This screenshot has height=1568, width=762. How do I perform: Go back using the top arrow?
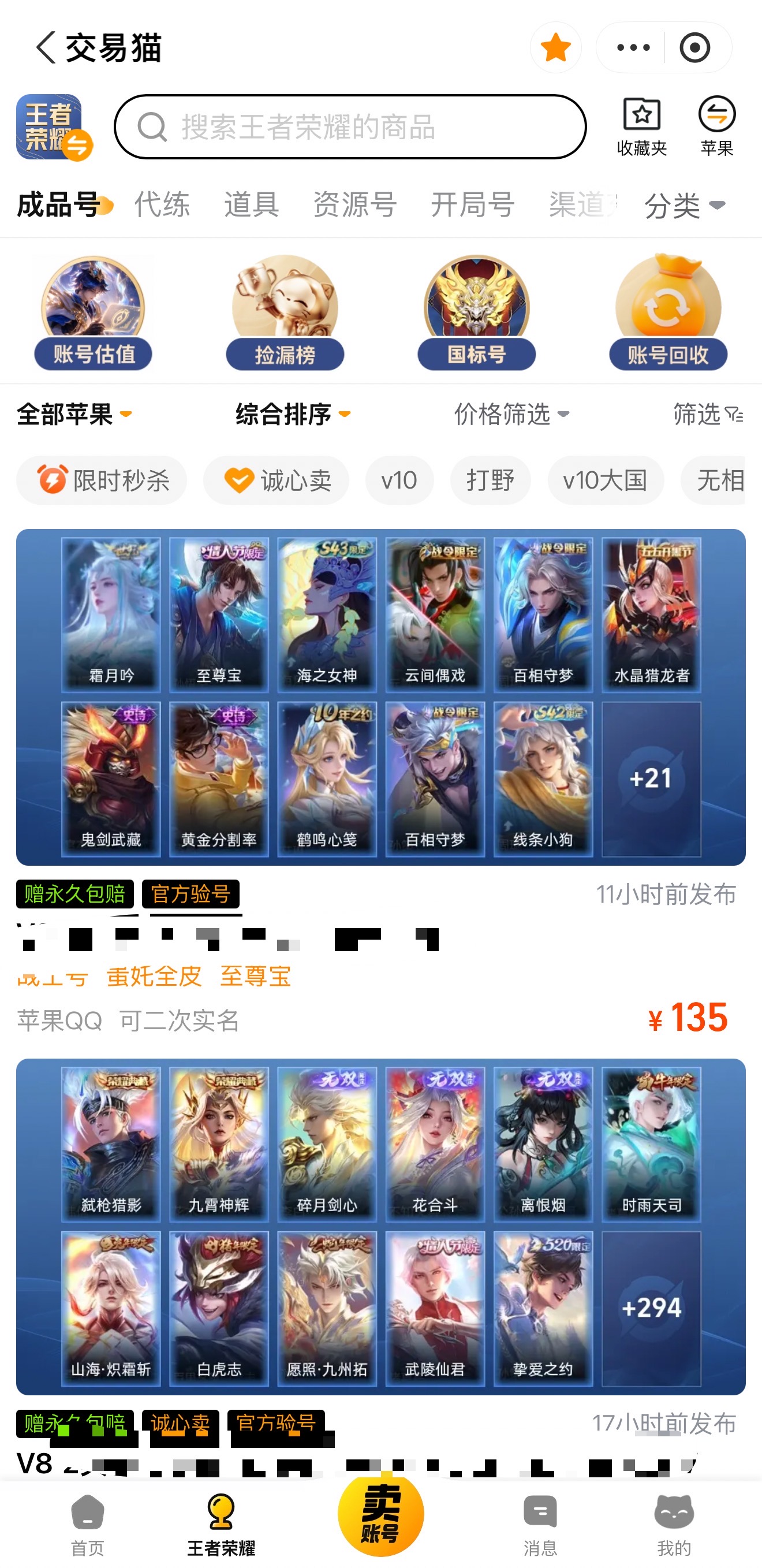[x=46, y=47]
